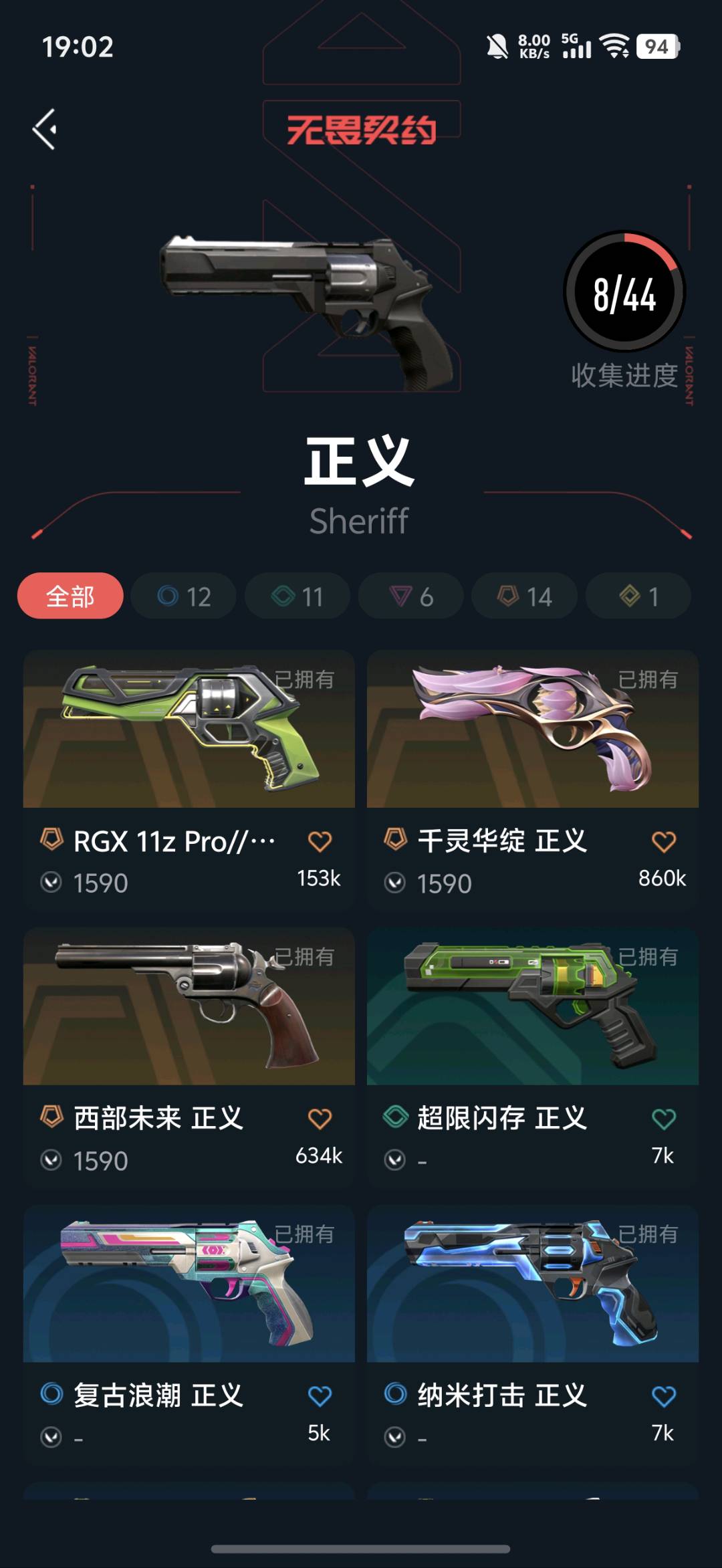Filter skins by the tier with 11 items
Screen dimensions: 722x1568
coord(297,596)
